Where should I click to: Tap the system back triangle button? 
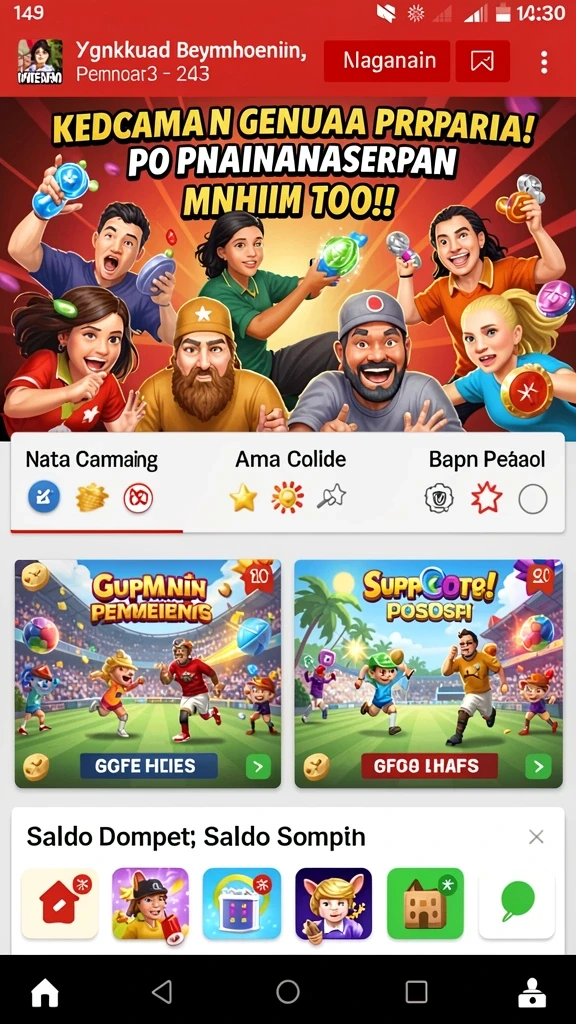click(162, 991)
